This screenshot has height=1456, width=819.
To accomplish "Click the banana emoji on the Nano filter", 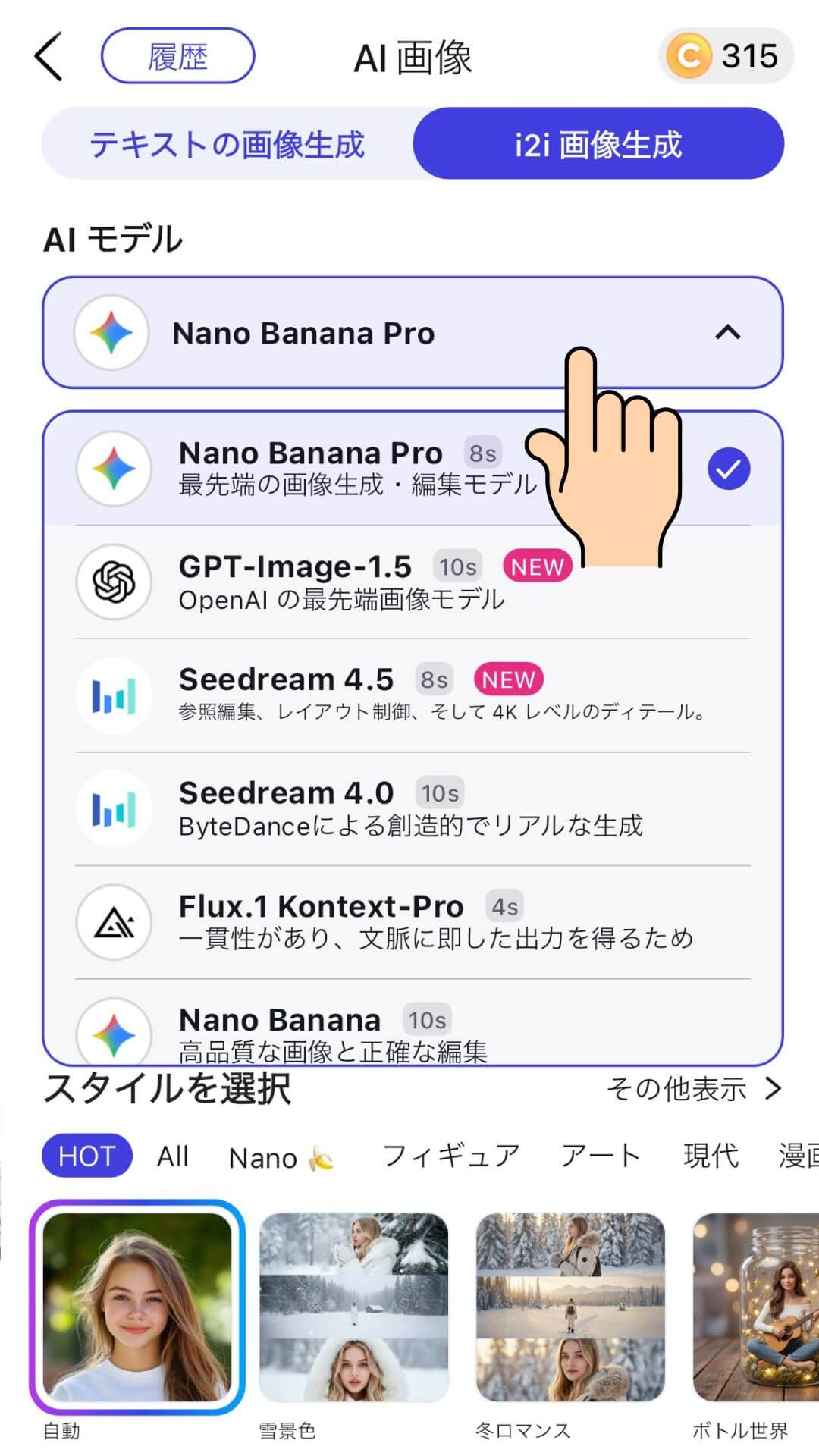I will (x=322, y=1158).
